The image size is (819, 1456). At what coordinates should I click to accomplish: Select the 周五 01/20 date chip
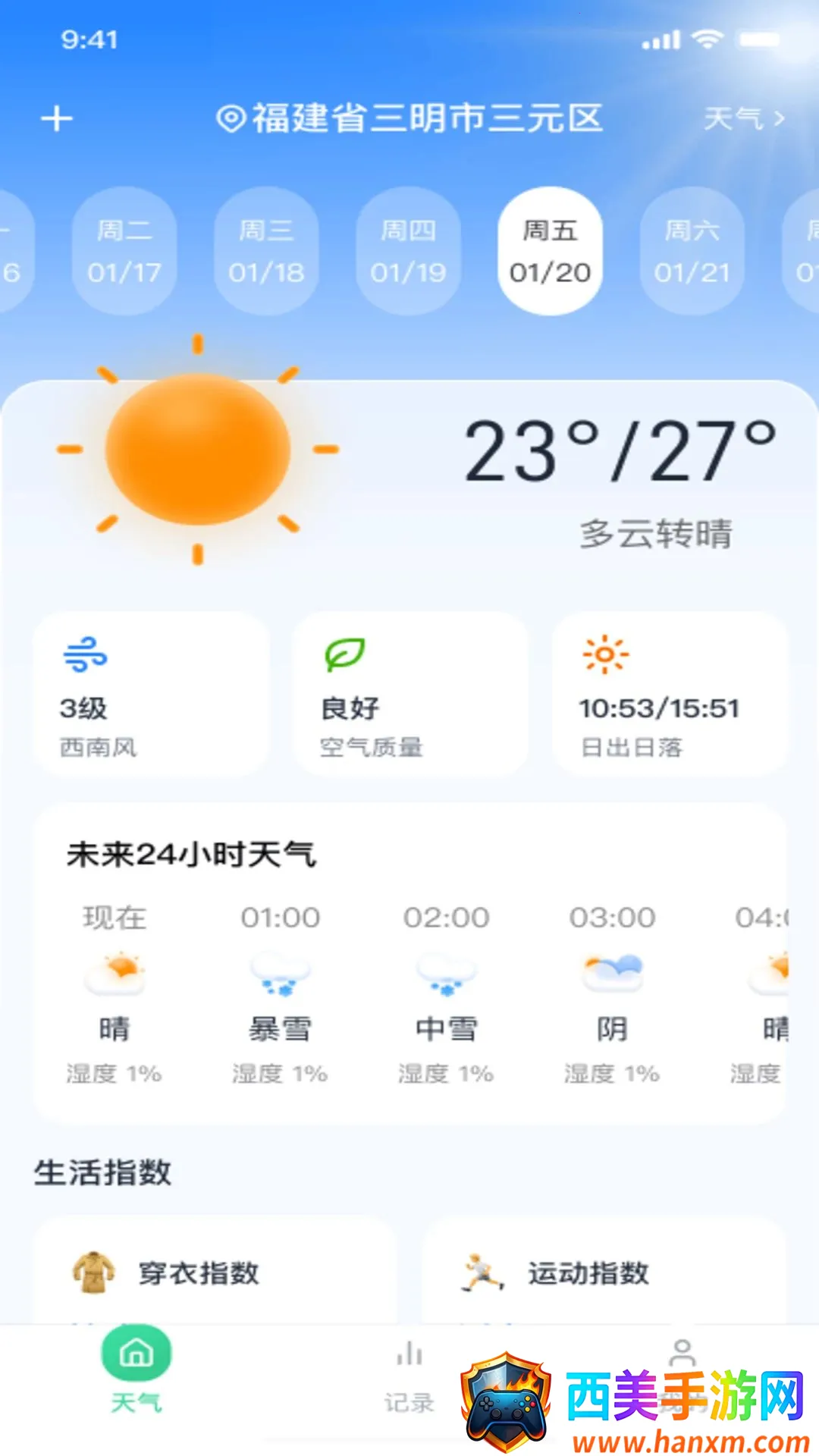[550, 251]
